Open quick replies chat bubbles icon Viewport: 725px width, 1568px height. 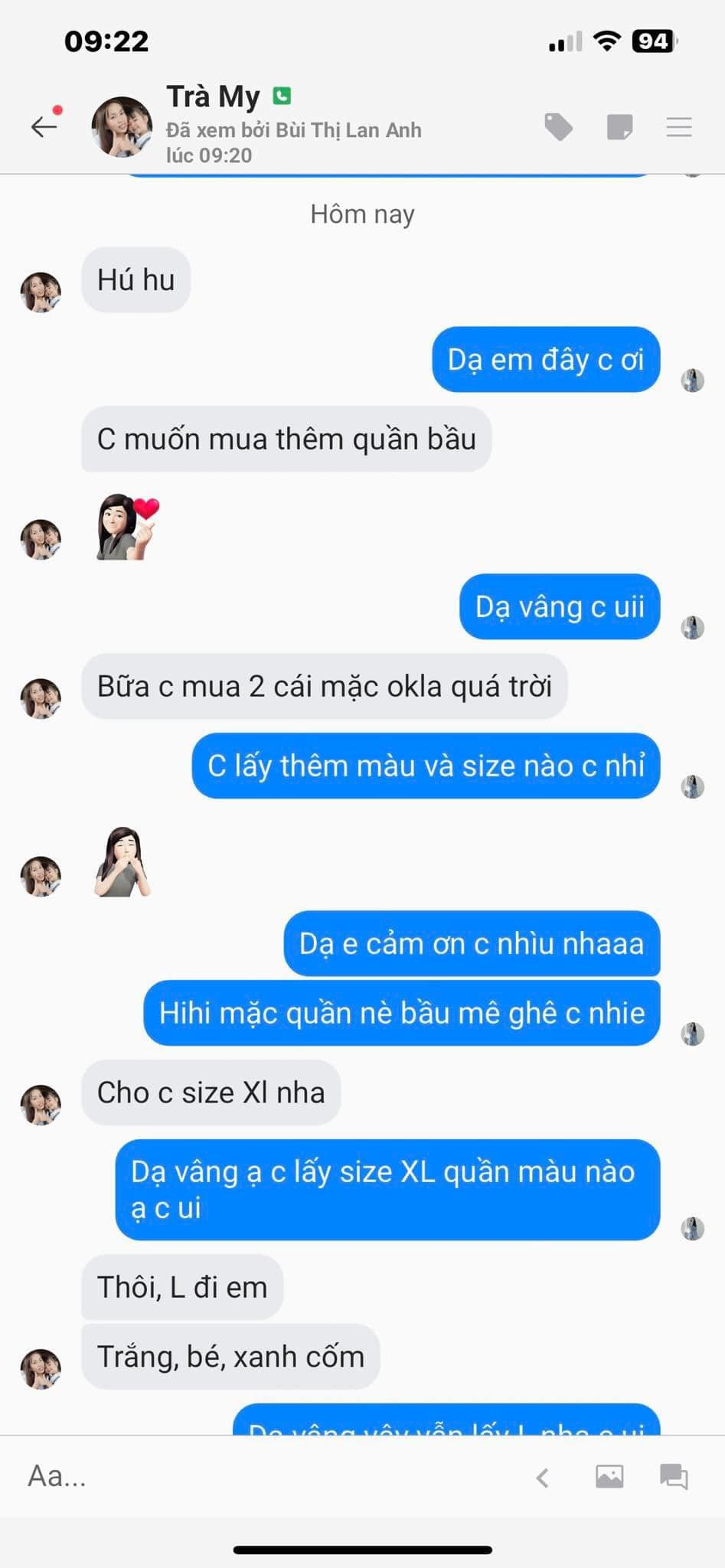(x=674, y=1476)
